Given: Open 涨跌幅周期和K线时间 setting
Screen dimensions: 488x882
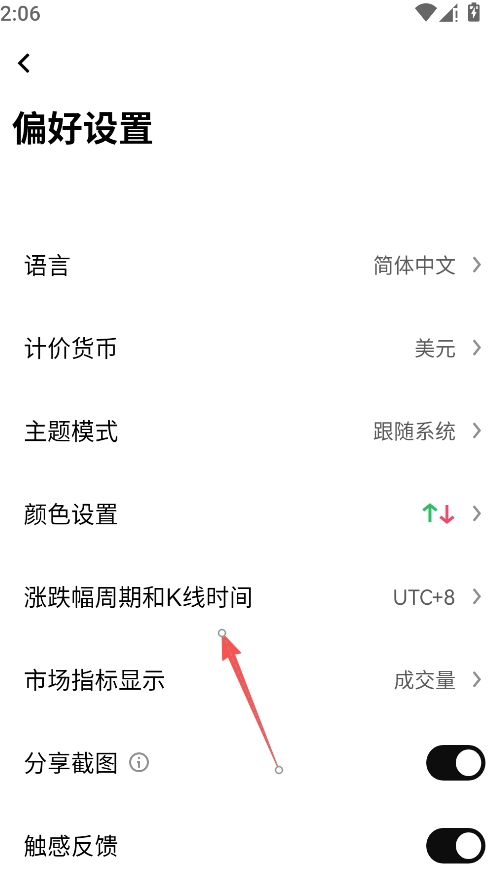Looking at the screenshot, I should pyautogui.click(x=244, y=597).
